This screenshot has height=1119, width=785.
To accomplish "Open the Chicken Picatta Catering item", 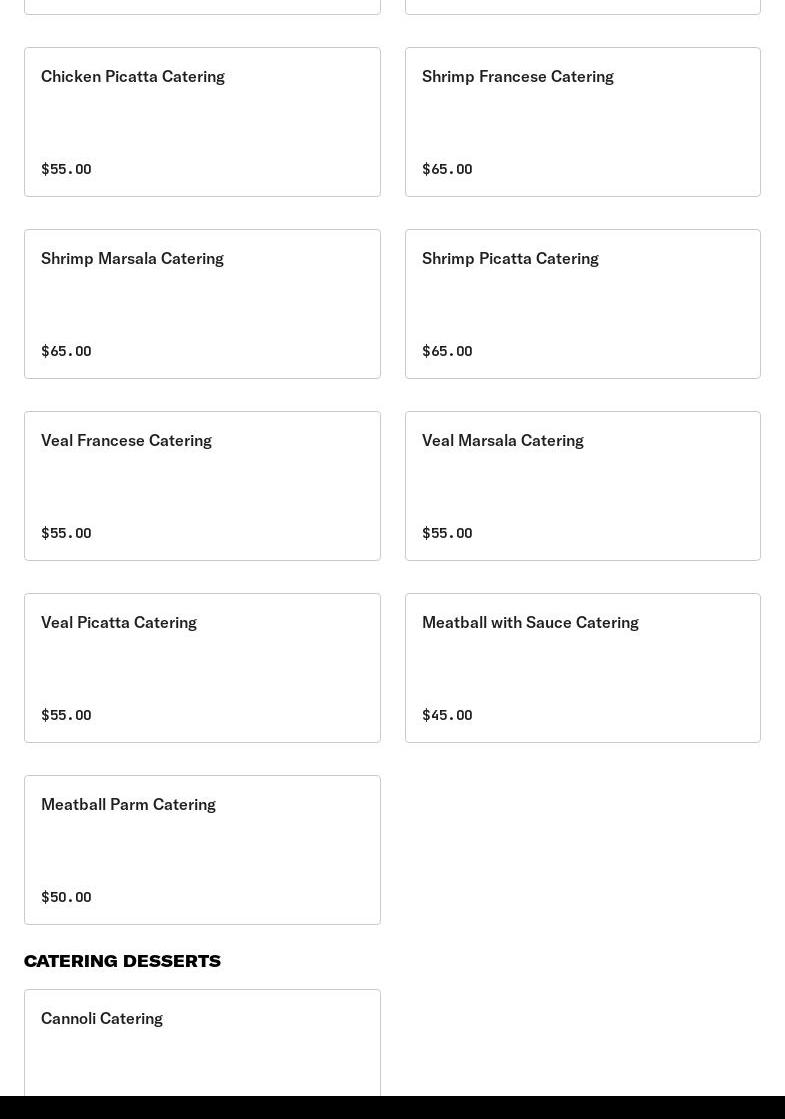I will pos(202,122).
